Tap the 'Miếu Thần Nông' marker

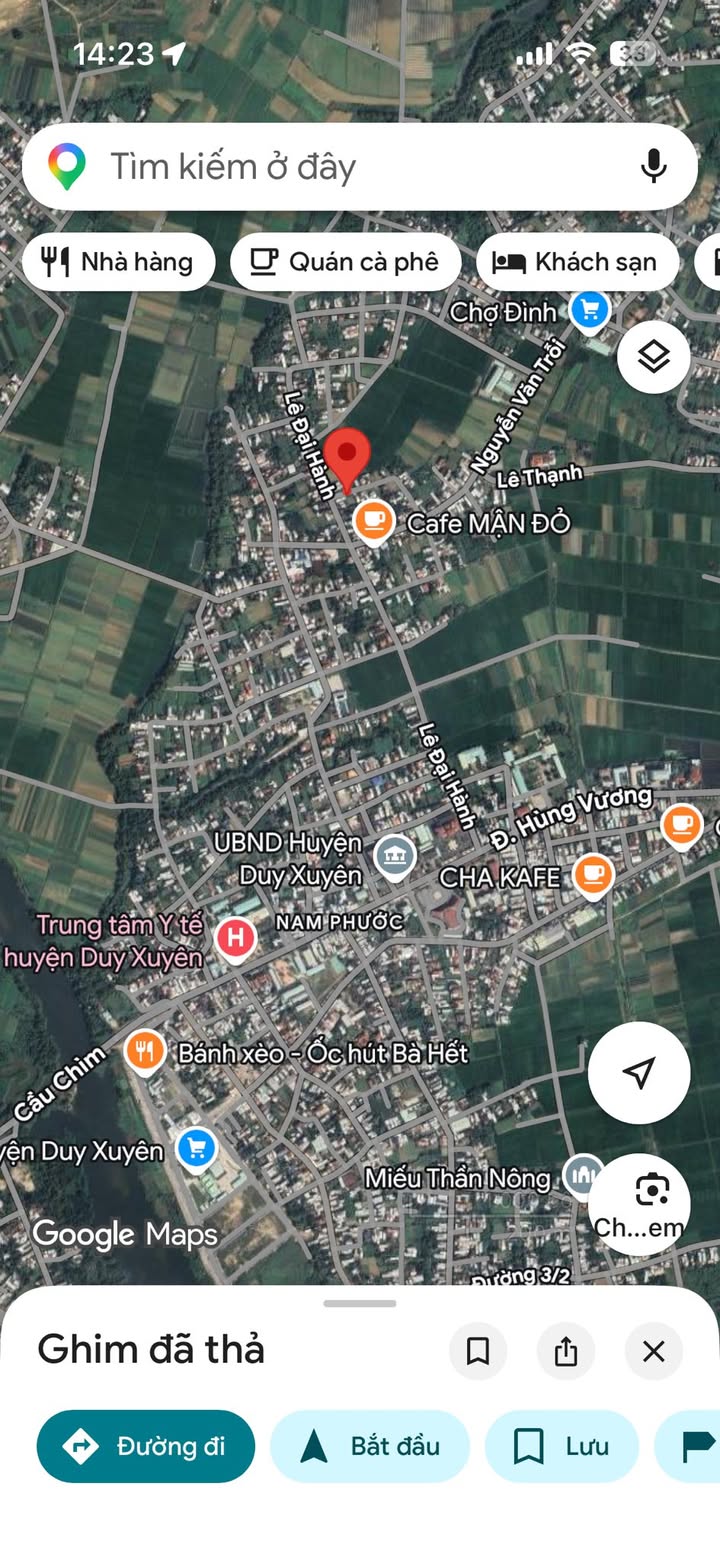[x=582, y=1176]
